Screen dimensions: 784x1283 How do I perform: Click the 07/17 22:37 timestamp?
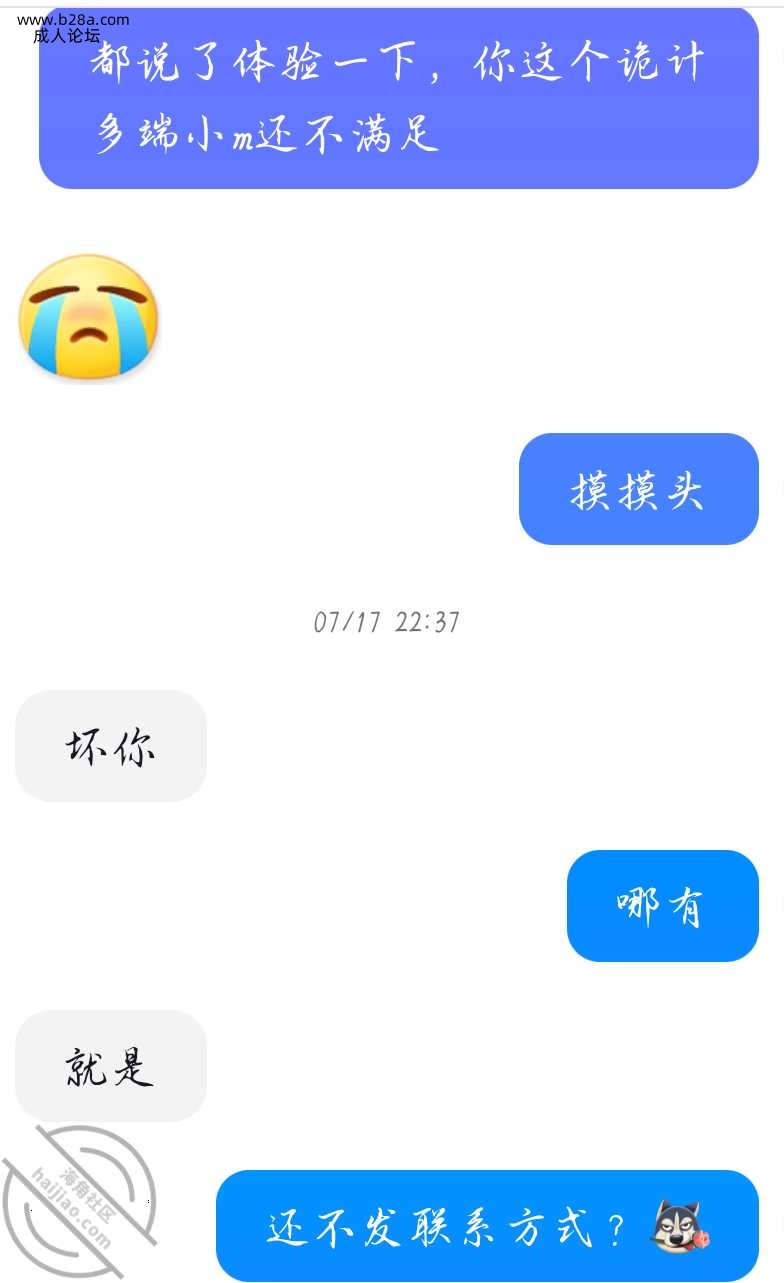[388, 622]
